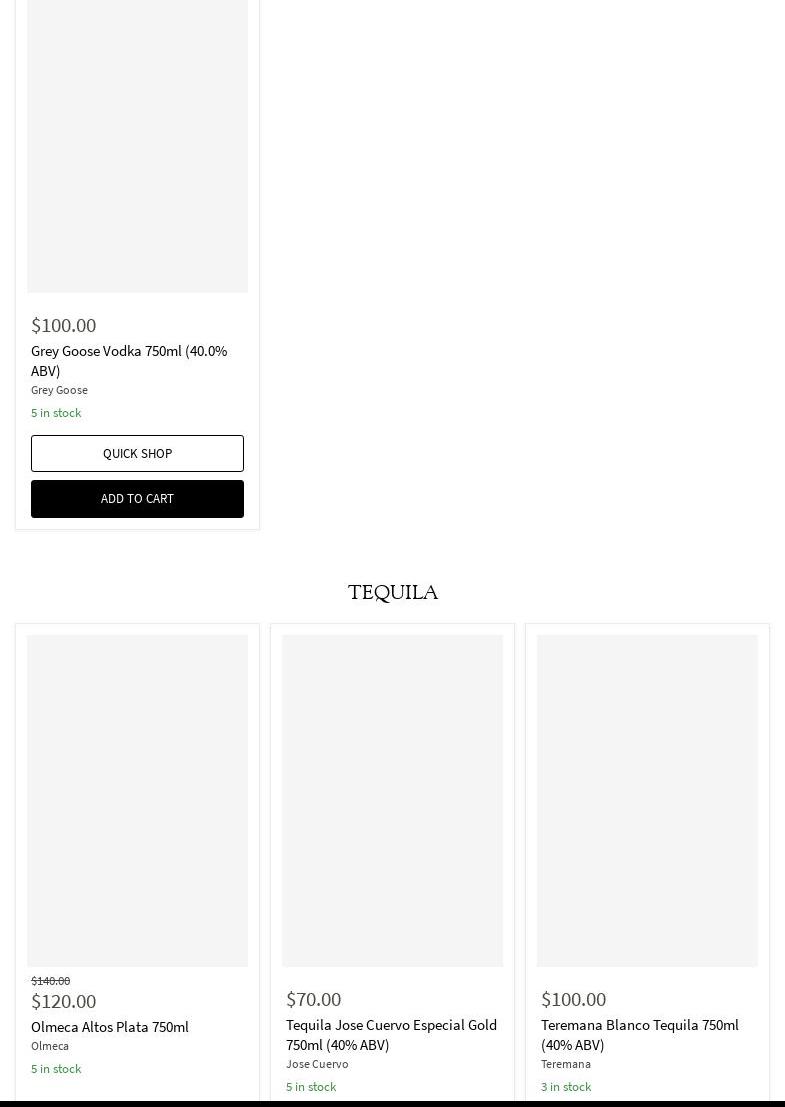This screenshot has height=1107, width=785.
Task: Open Tequila Jose Cuervo Especial Gold link
Action: click(391, 1034)
